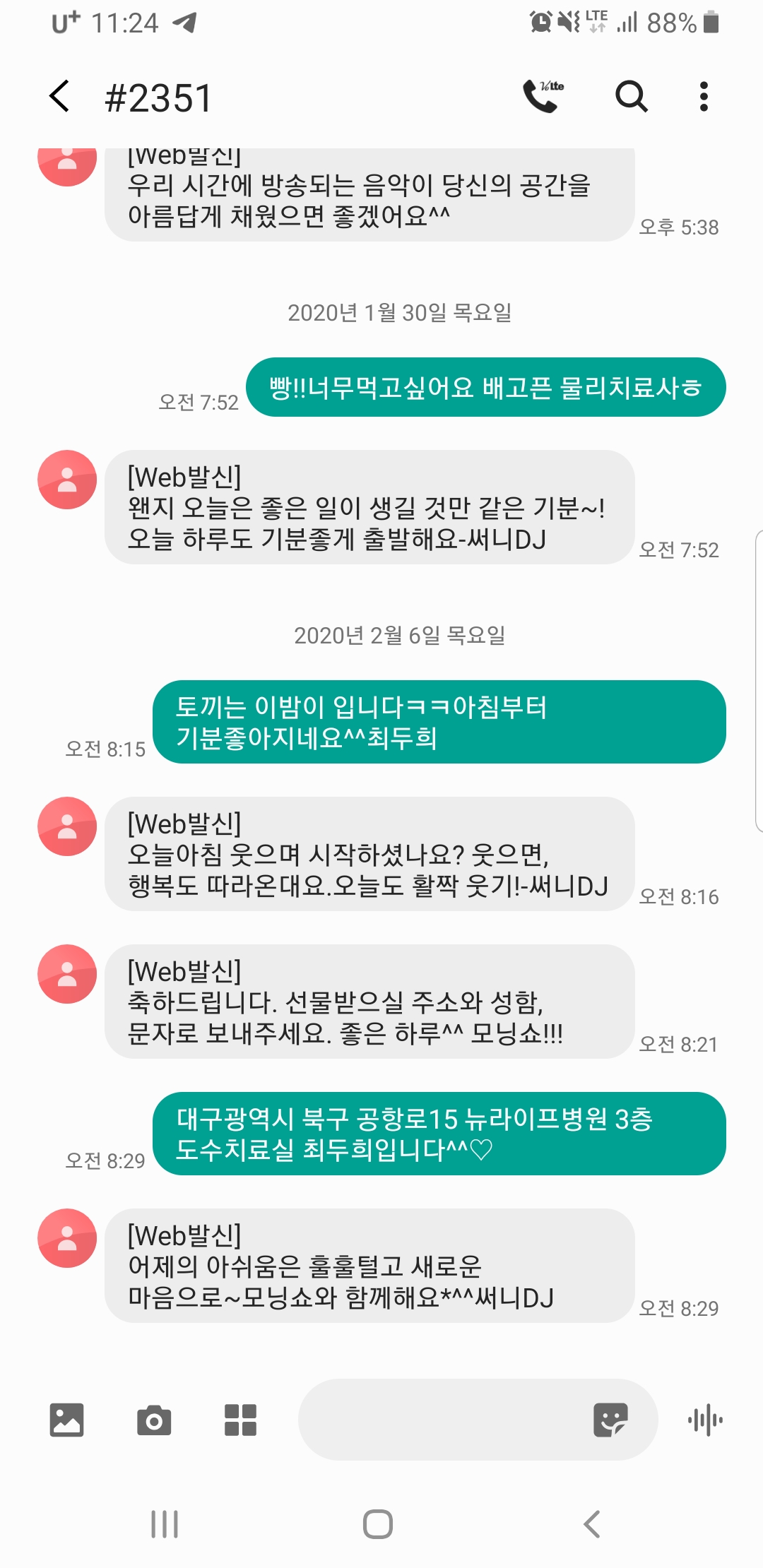Search within this conversation

[x=631, y=96]
